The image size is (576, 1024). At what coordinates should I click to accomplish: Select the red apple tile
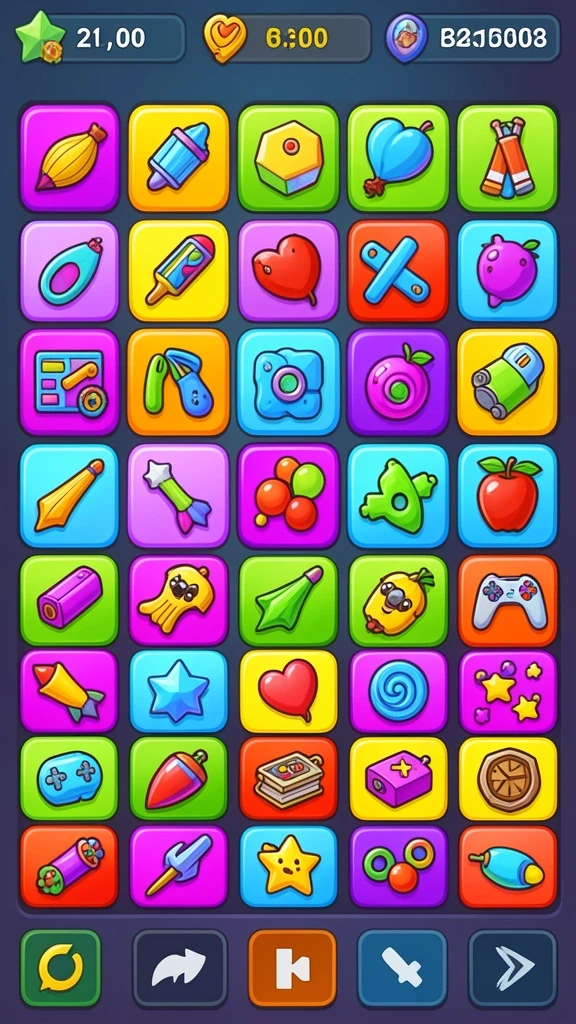pyautogui.click(x=507, y=496)
